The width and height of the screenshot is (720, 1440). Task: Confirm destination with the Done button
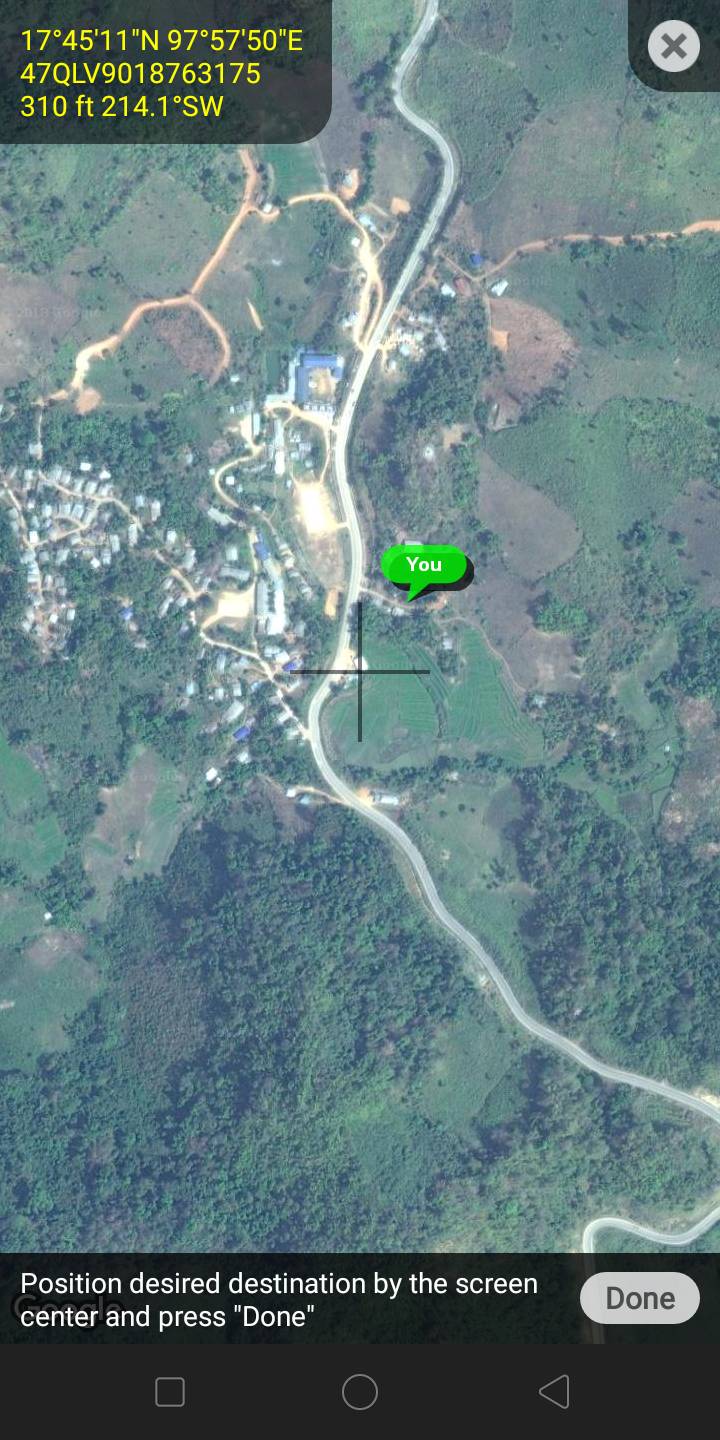pyautogui.click(x=640, y=1298)
